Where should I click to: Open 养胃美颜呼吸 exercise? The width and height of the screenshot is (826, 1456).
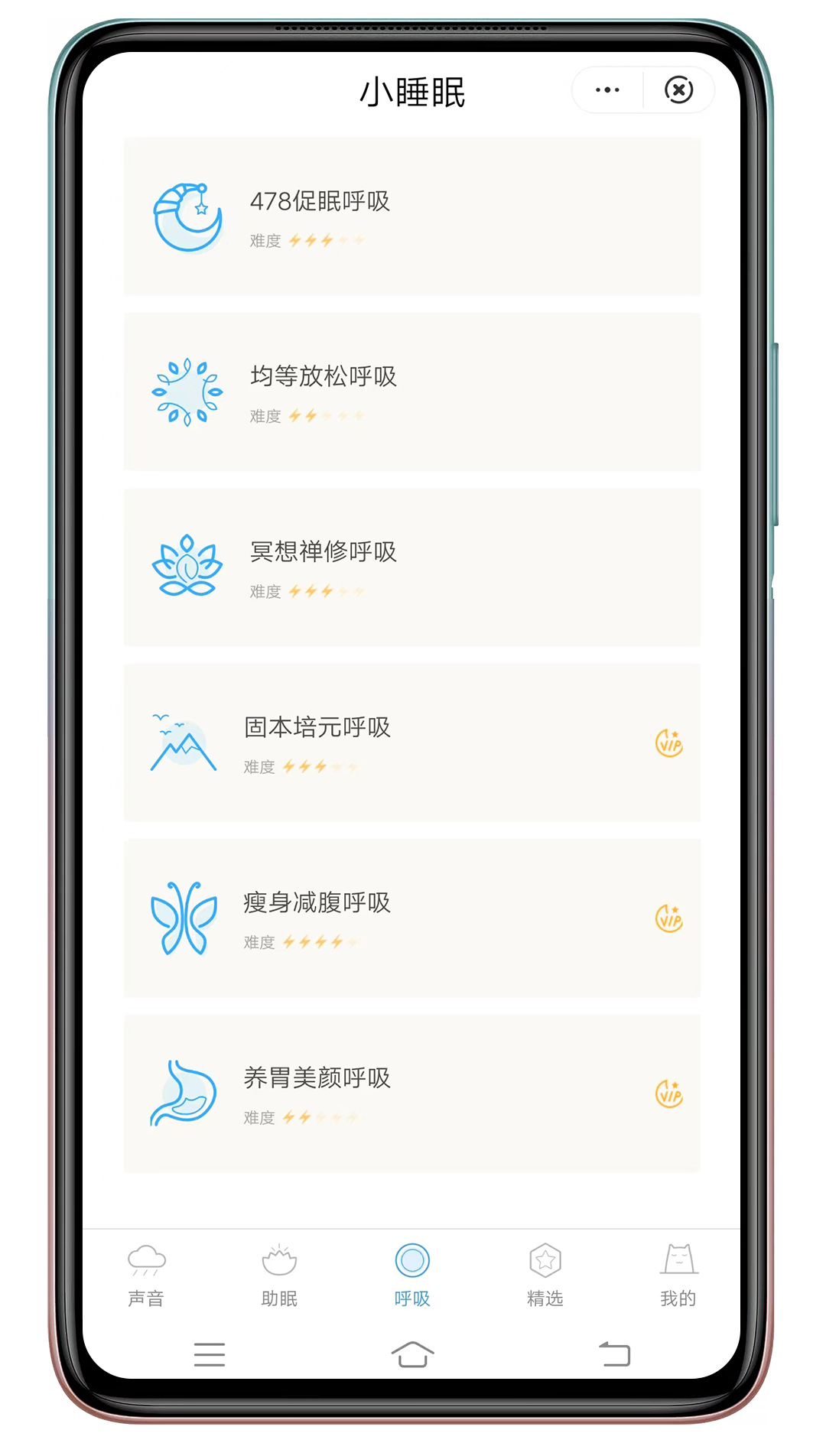(411, 1094)
